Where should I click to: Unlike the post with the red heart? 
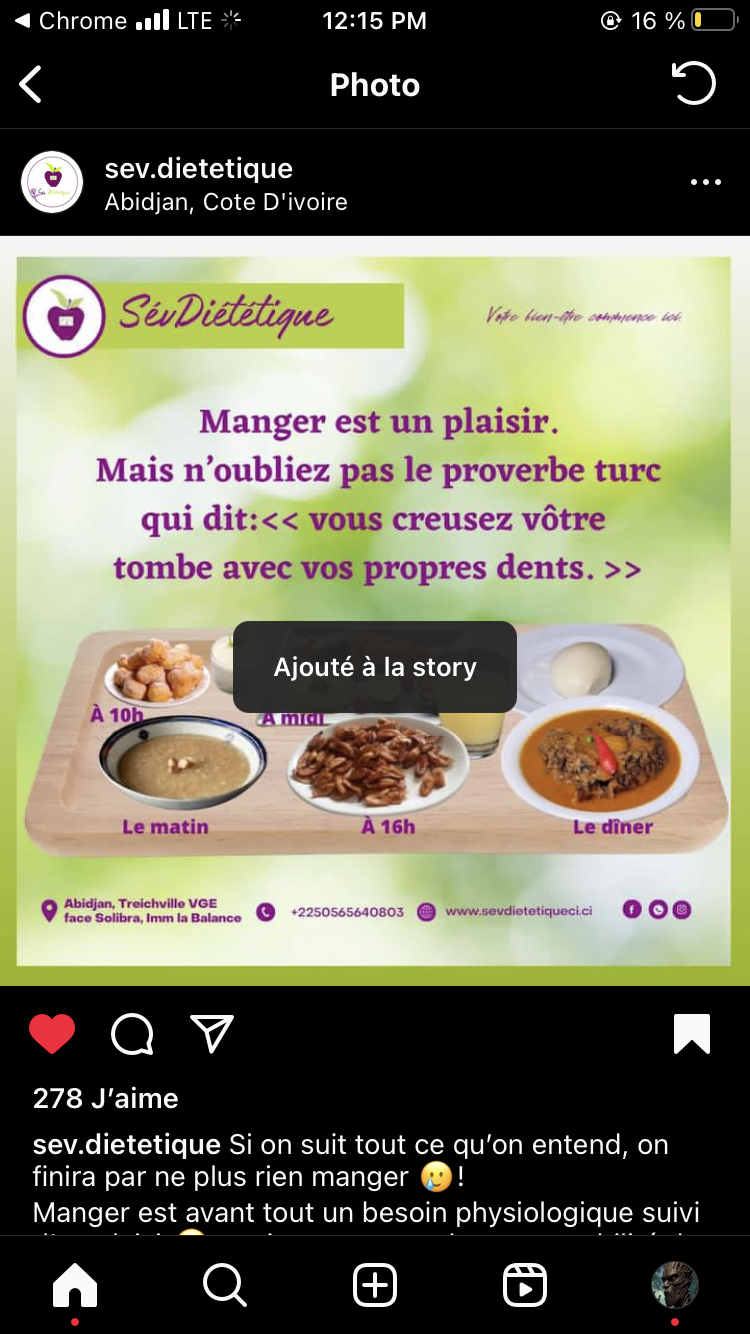[52, 1034]
